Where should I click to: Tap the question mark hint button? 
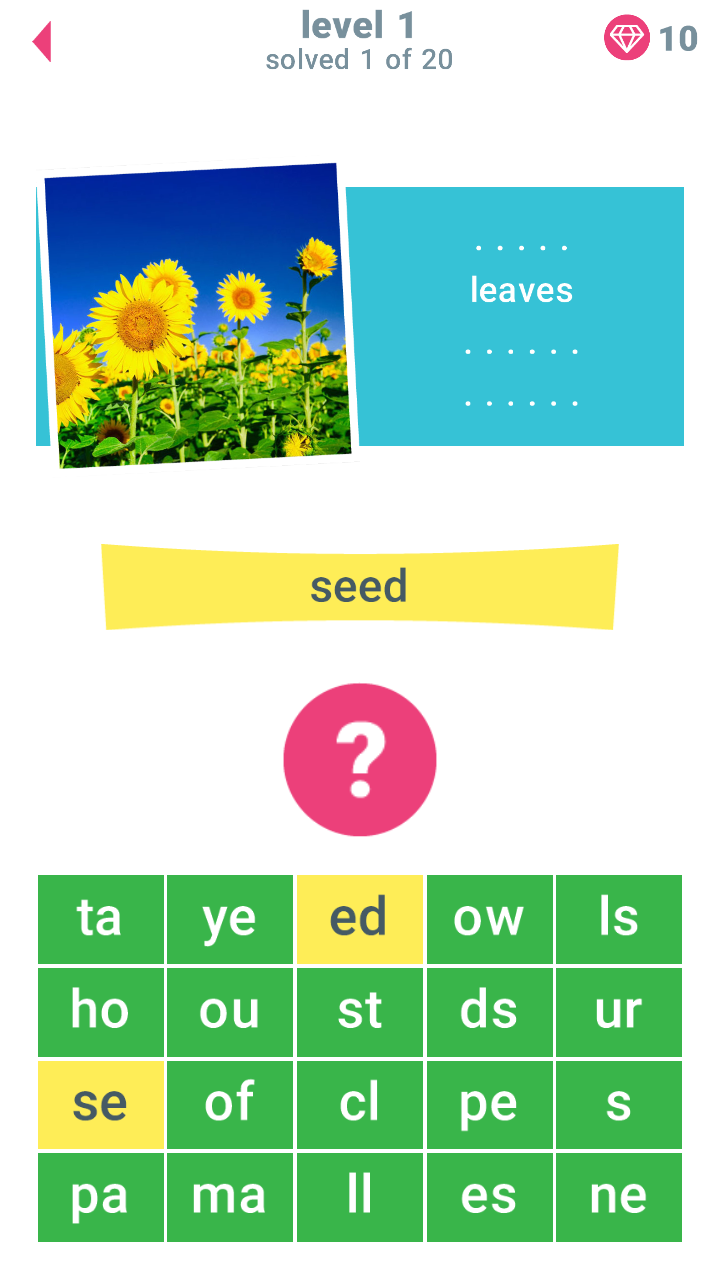tap(360, 760)
